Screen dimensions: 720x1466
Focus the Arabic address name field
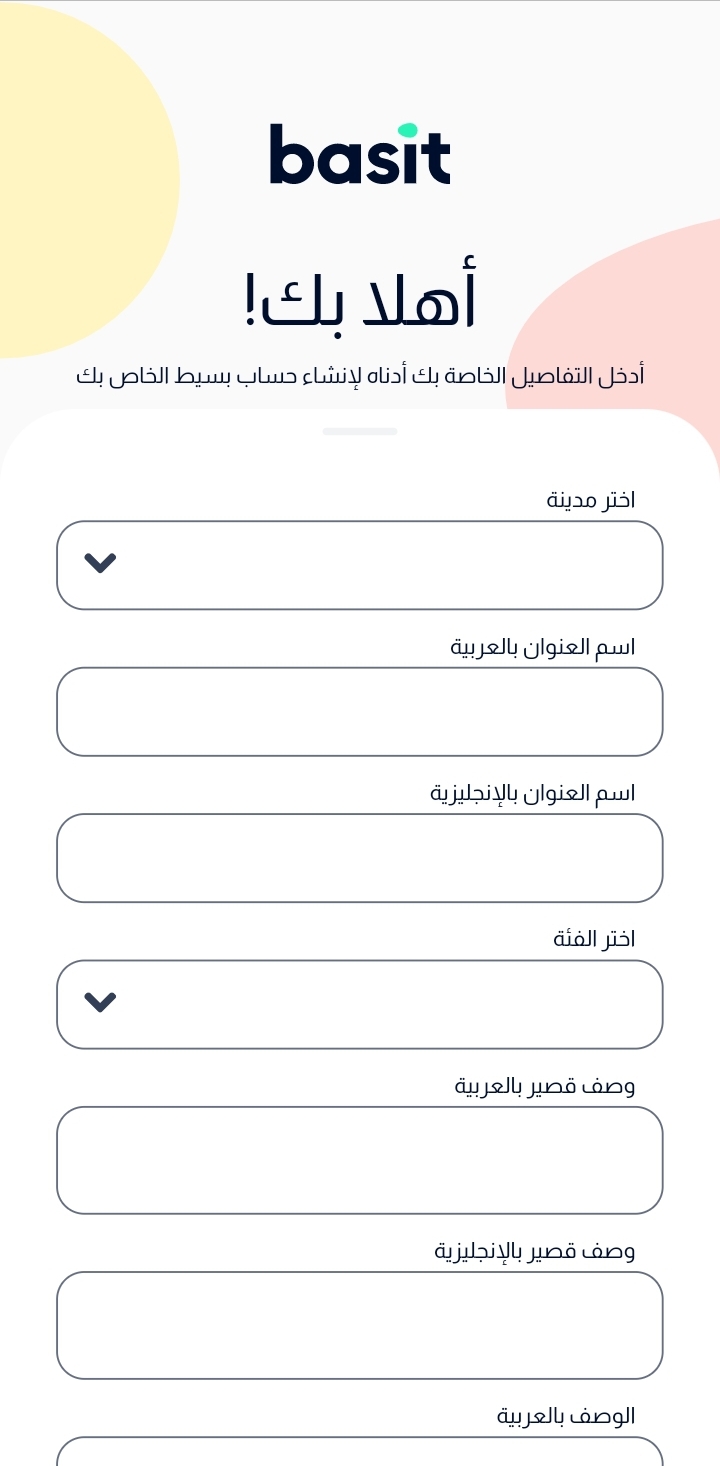coord(360,712)
